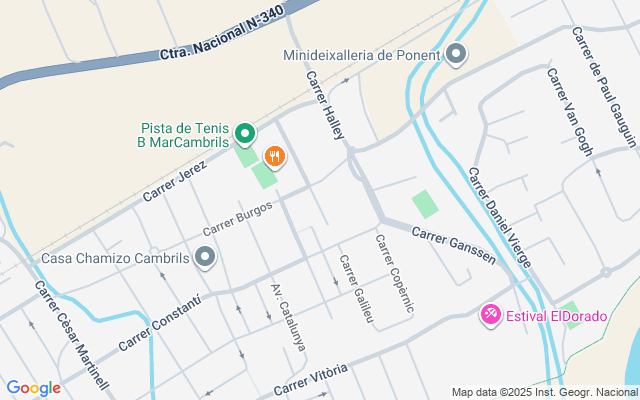Viewport: 640px width, 400px height.
Task: Tap the orange restaurant marker
Action: 275,156
